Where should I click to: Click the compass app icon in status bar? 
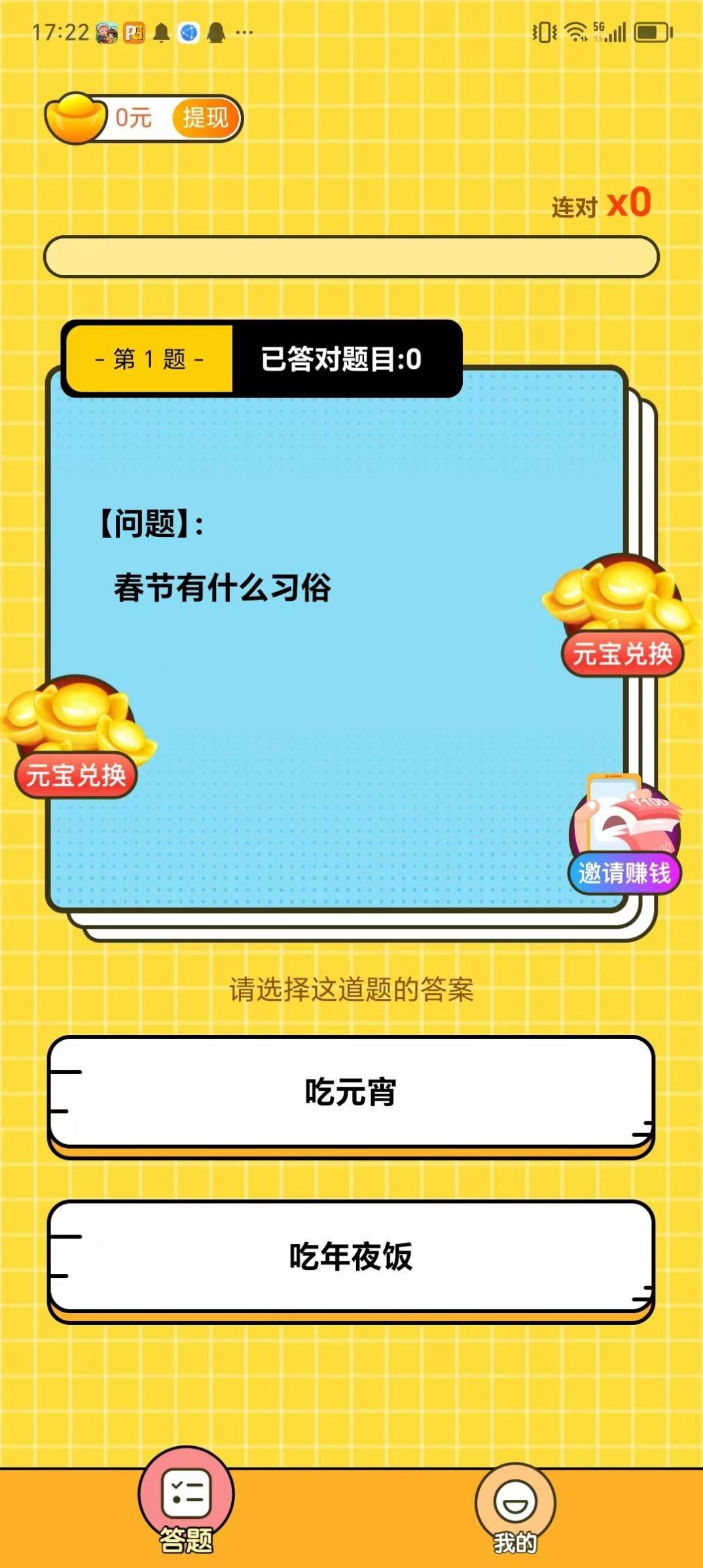189,33
